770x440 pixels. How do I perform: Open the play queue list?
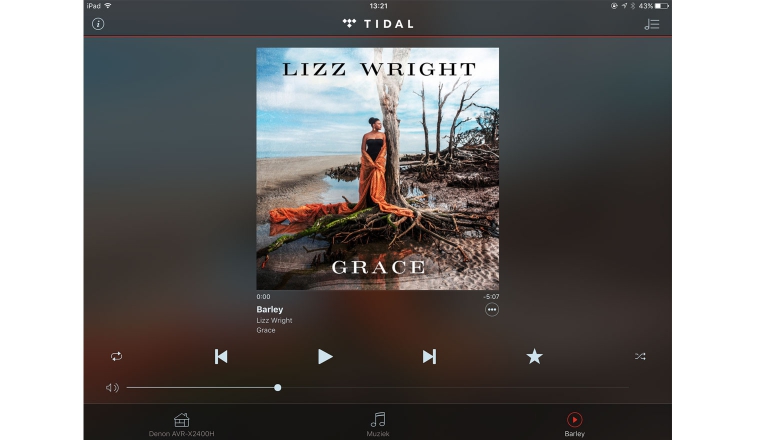(x=652, y=24)
